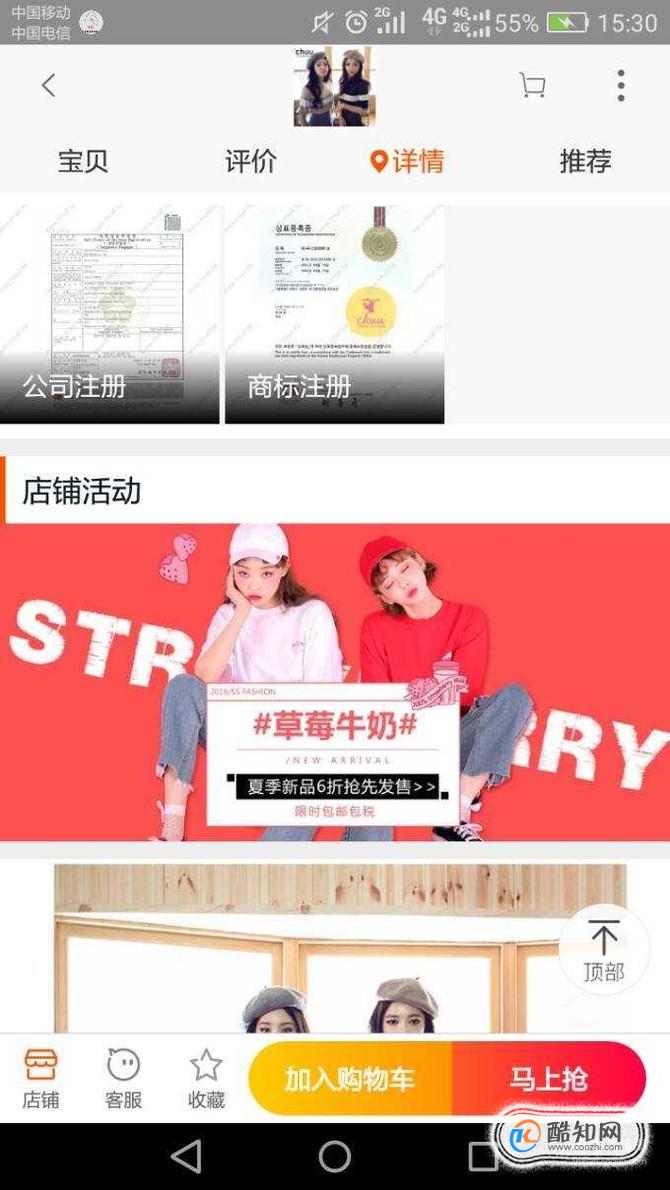Buy now with 马上抢
Screen dimensions: 670x1190
(549, 1078)
